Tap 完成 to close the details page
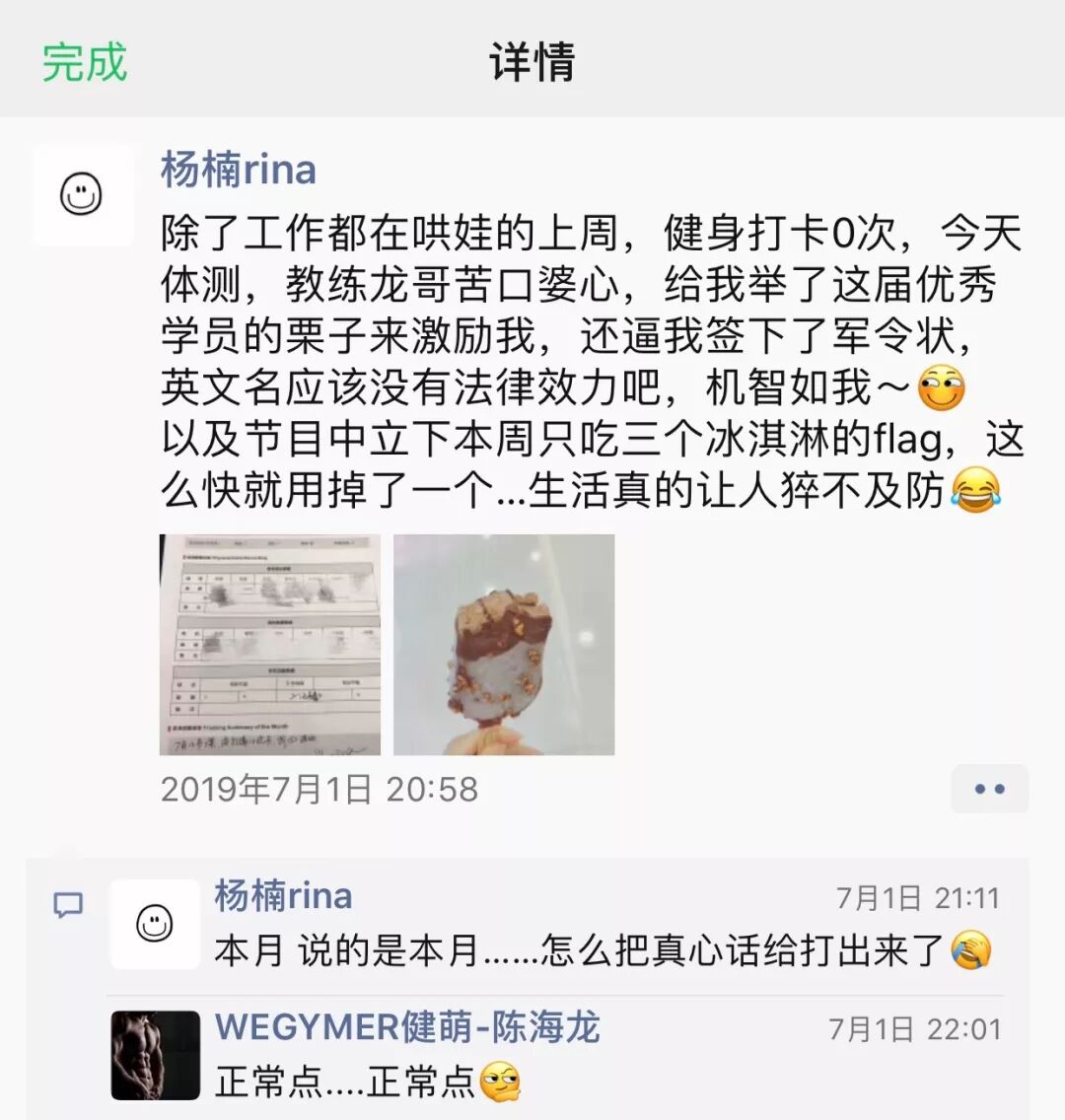This screenshot has height=1120, width=1065. point(85,62)
